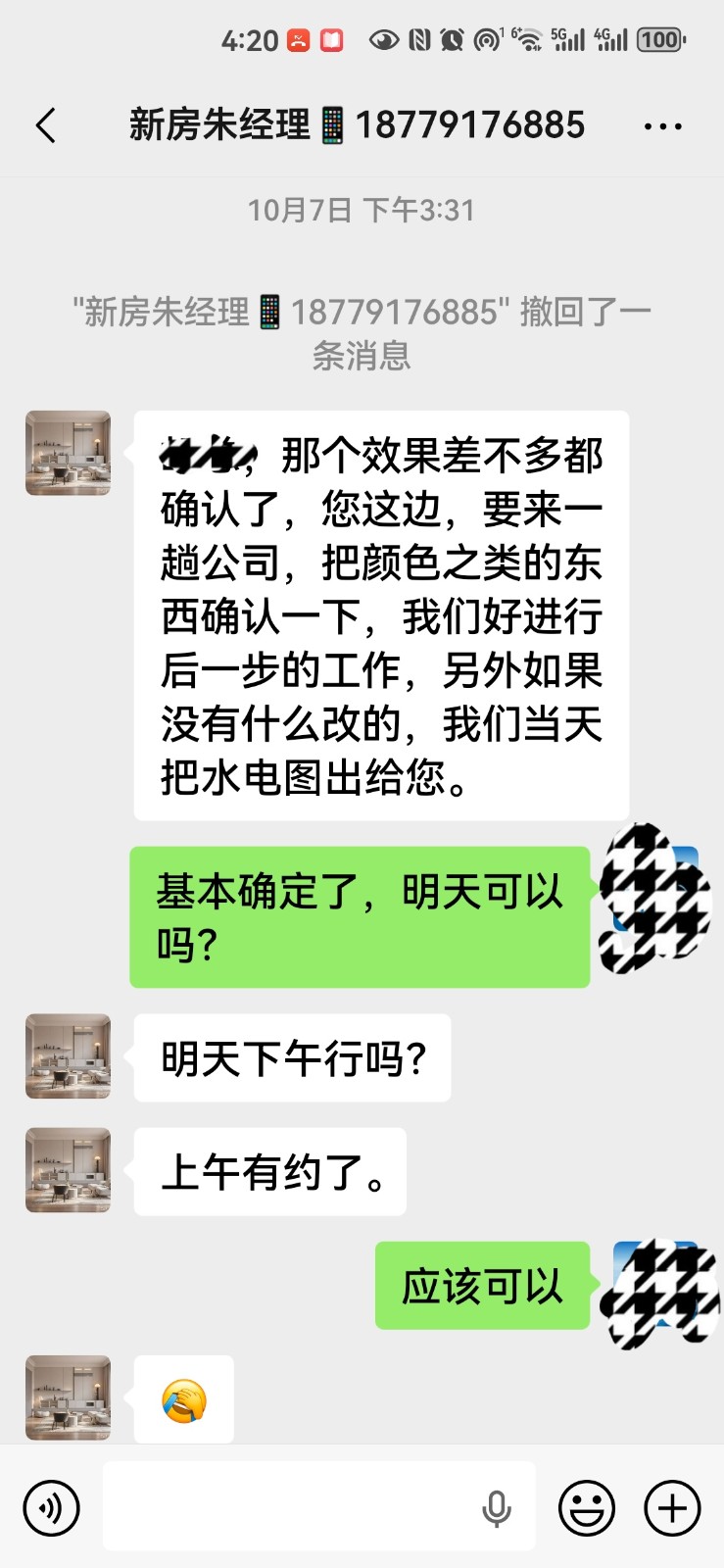724x1568 pixels.
Task: Open my avatar next to 应该可以
Action: click(655, 1285)
